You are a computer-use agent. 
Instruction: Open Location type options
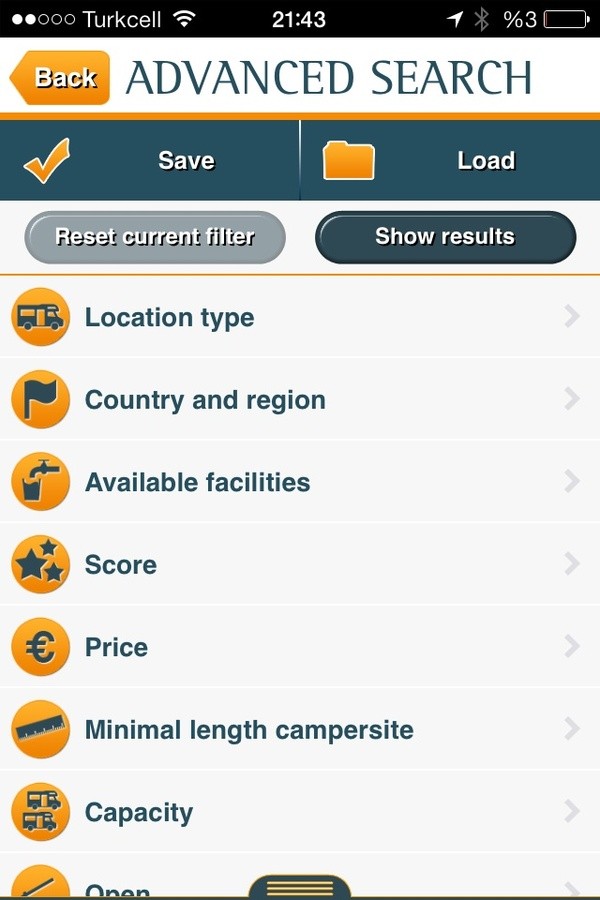[300, 318]
